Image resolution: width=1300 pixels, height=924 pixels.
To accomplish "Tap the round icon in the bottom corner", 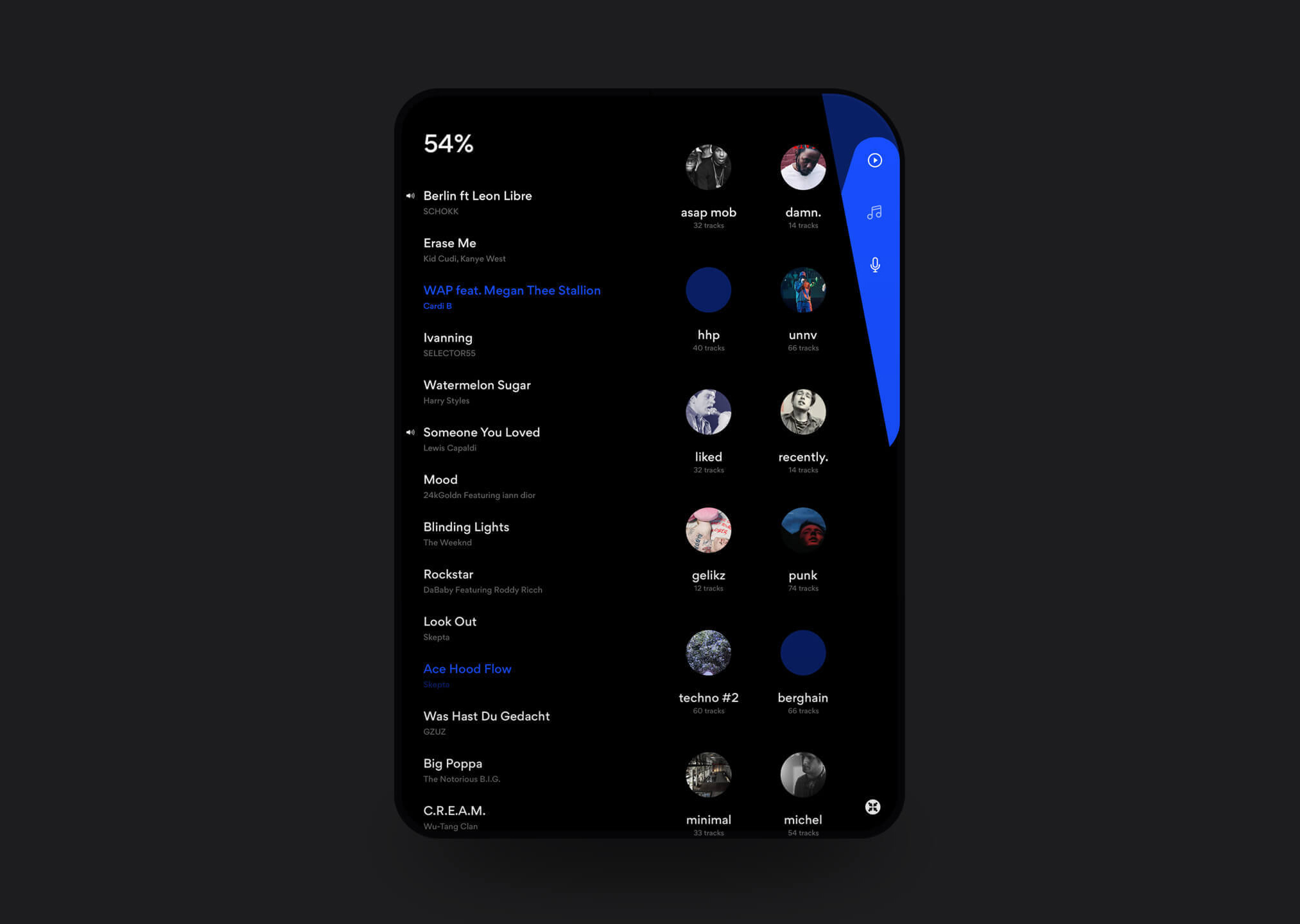I will [x=872, y=807].
